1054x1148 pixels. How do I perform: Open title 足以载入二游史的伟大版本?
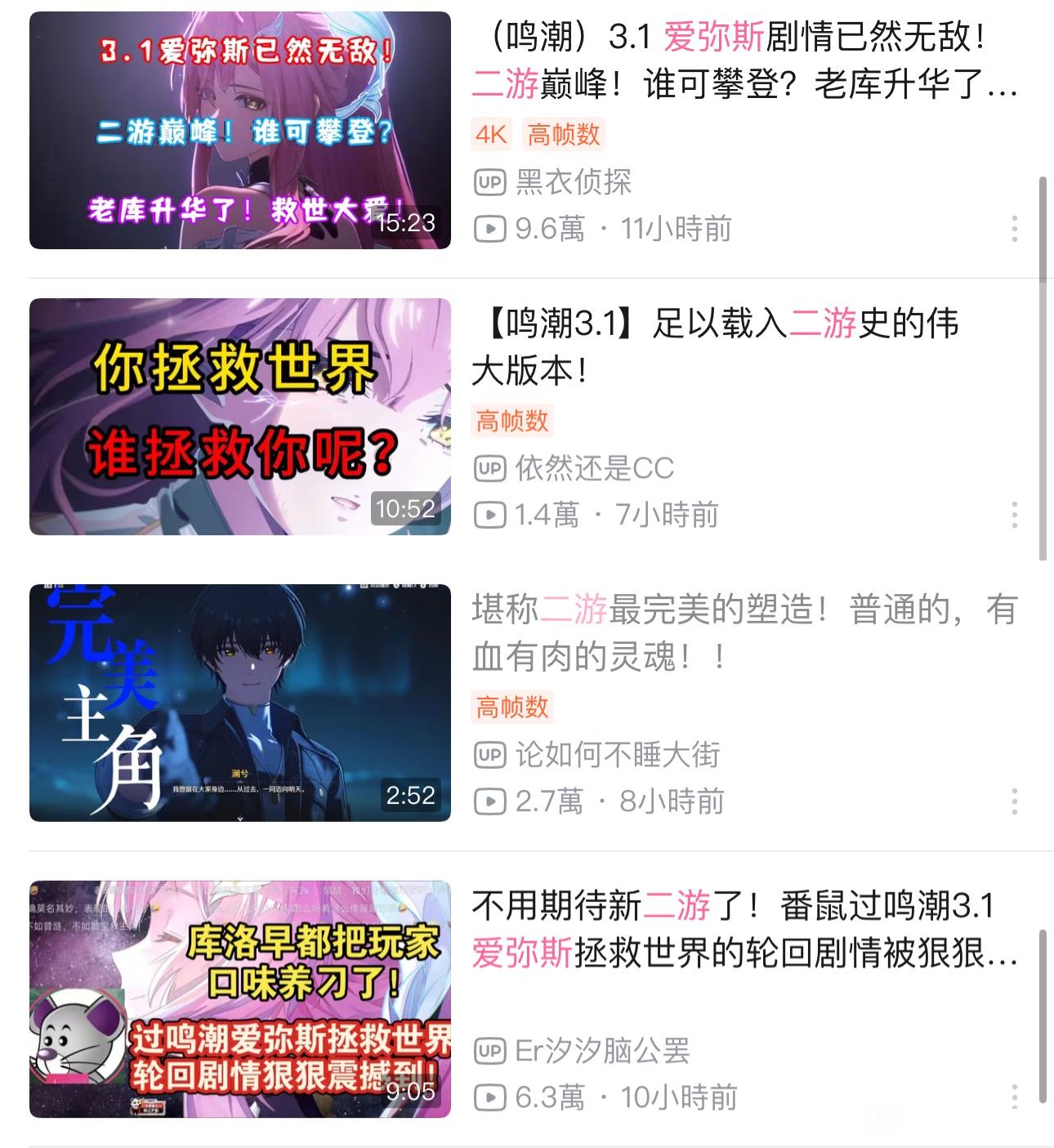715,347
